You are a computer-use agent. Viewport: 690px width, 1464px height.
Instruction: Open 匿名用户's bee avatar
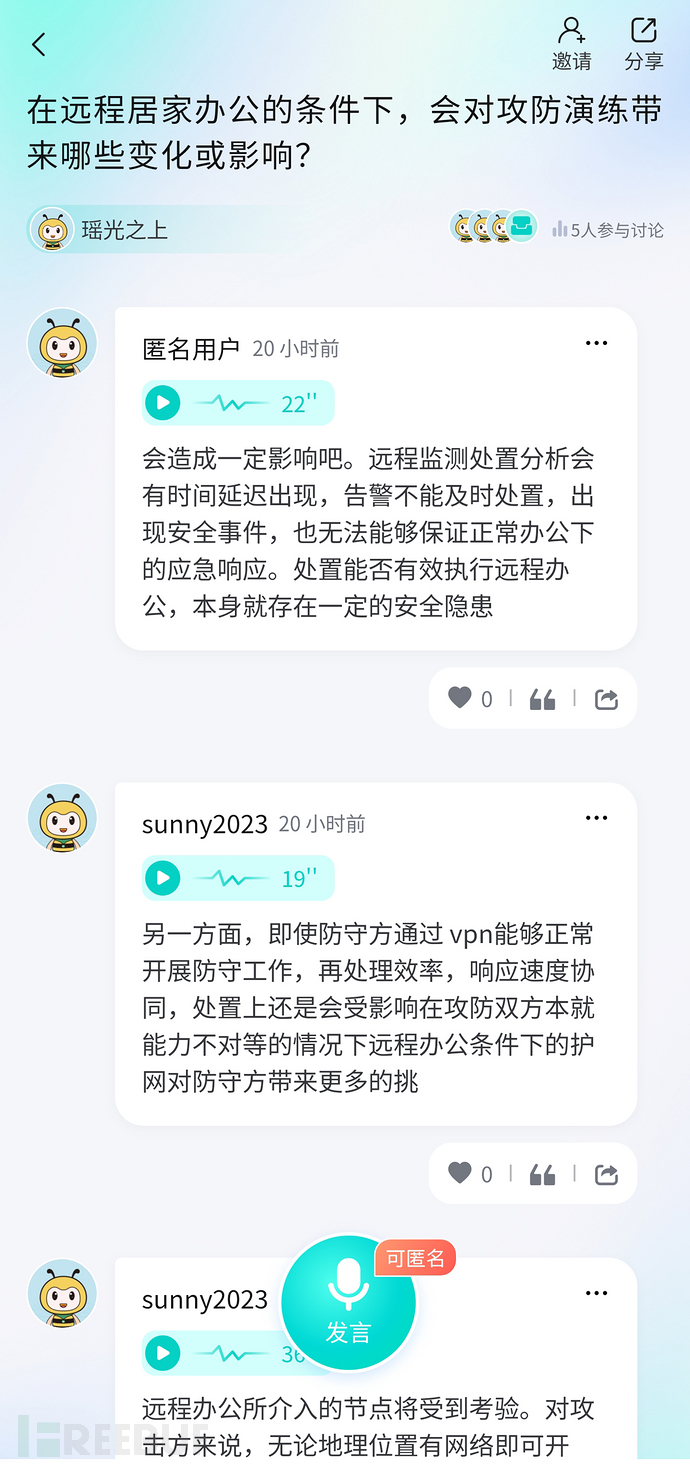point(62,343)
